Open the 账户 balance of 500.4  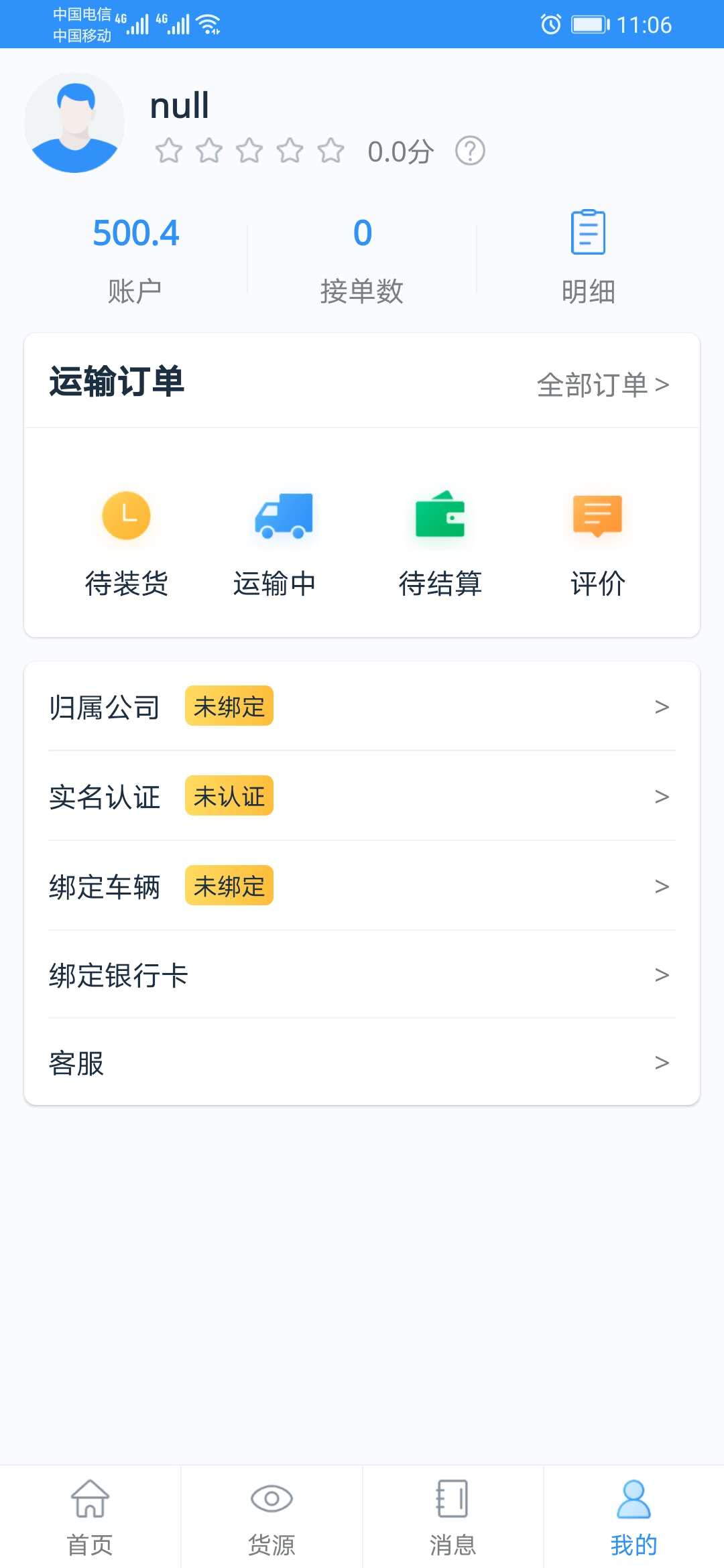click(135, 259)
